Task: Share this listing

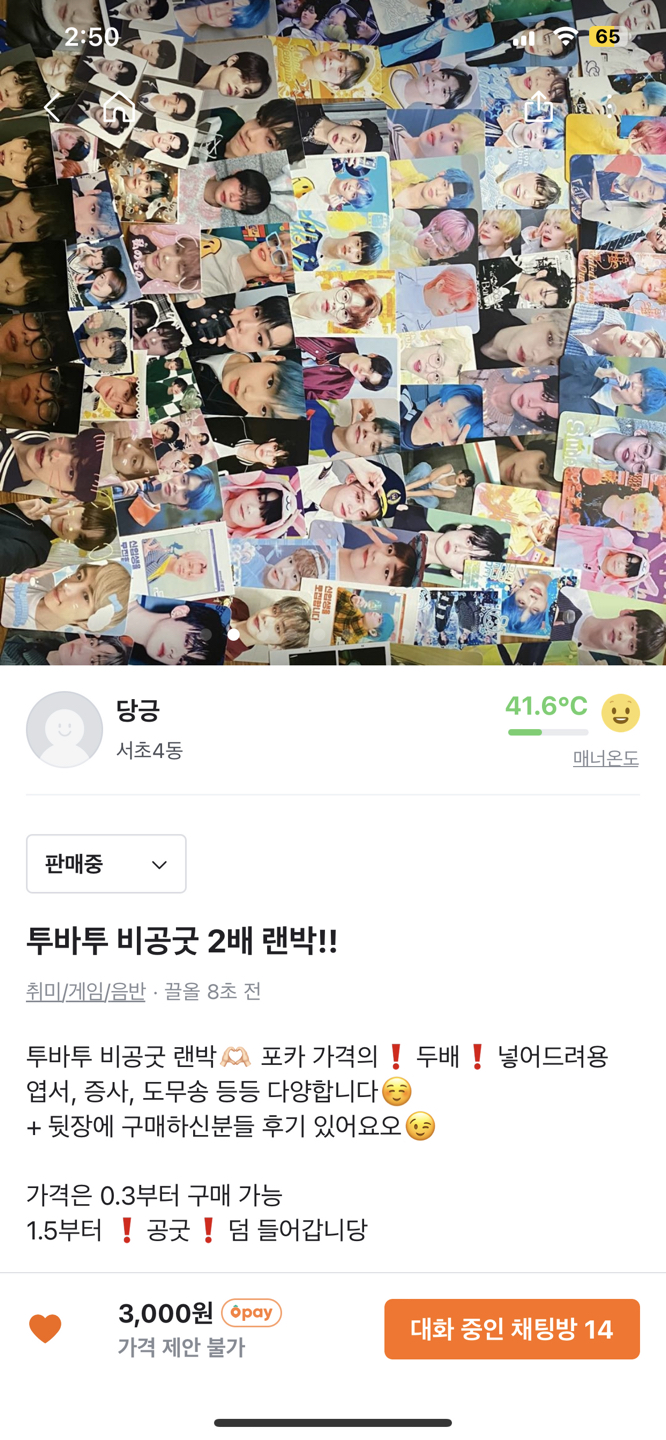Action: 539,107
